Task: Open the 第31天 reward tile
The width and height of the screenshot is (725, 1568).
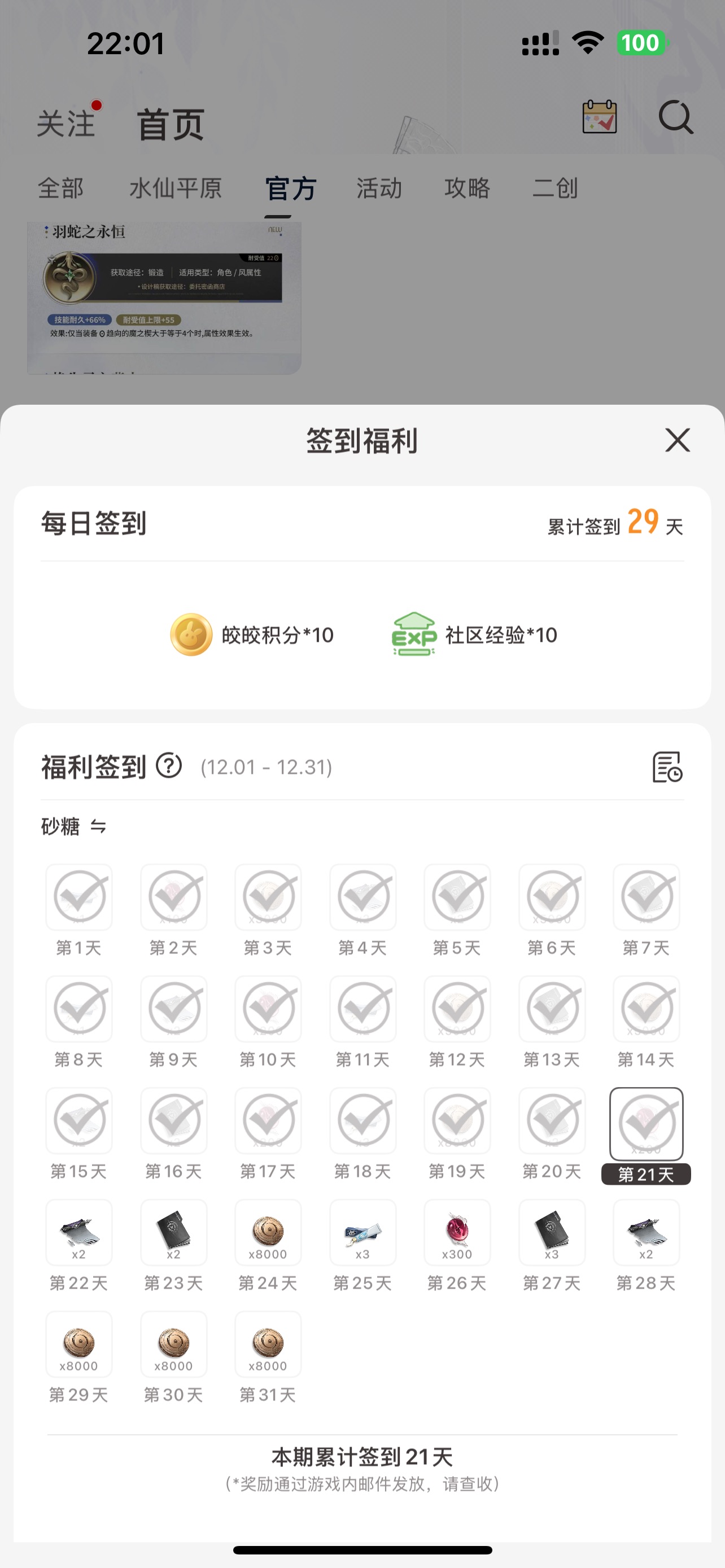Action: pyautogui.click(x=268, y=1344)
